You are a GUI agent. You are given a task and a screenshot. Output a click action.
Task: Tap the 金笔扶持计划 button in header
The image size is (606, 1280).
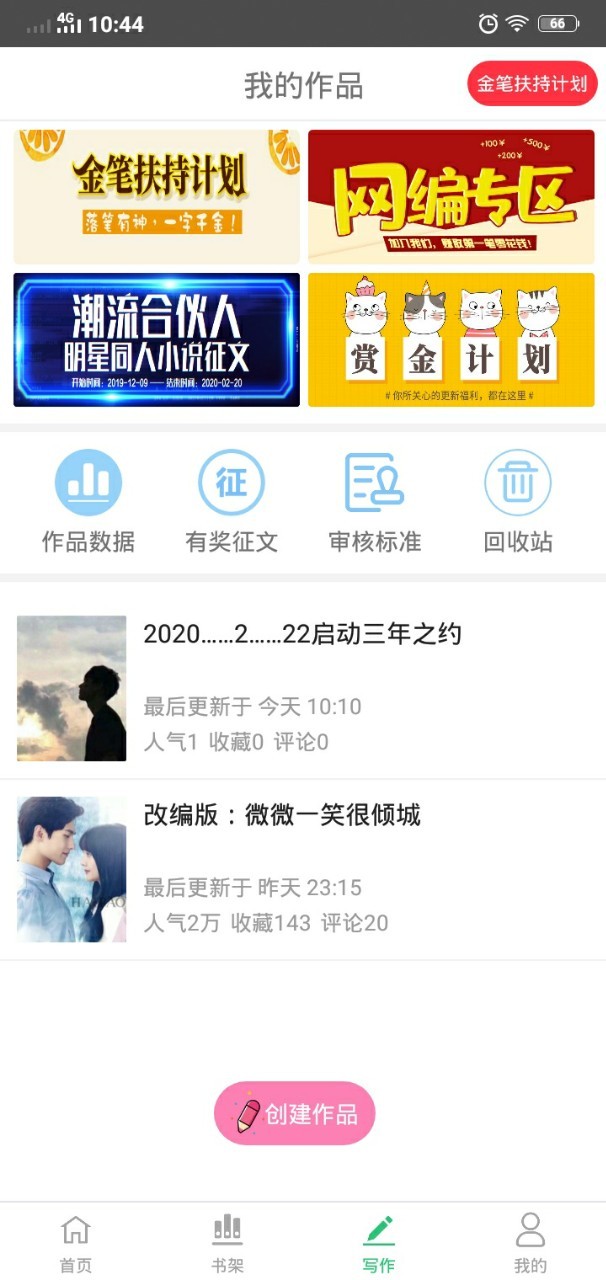click(532, 84)
